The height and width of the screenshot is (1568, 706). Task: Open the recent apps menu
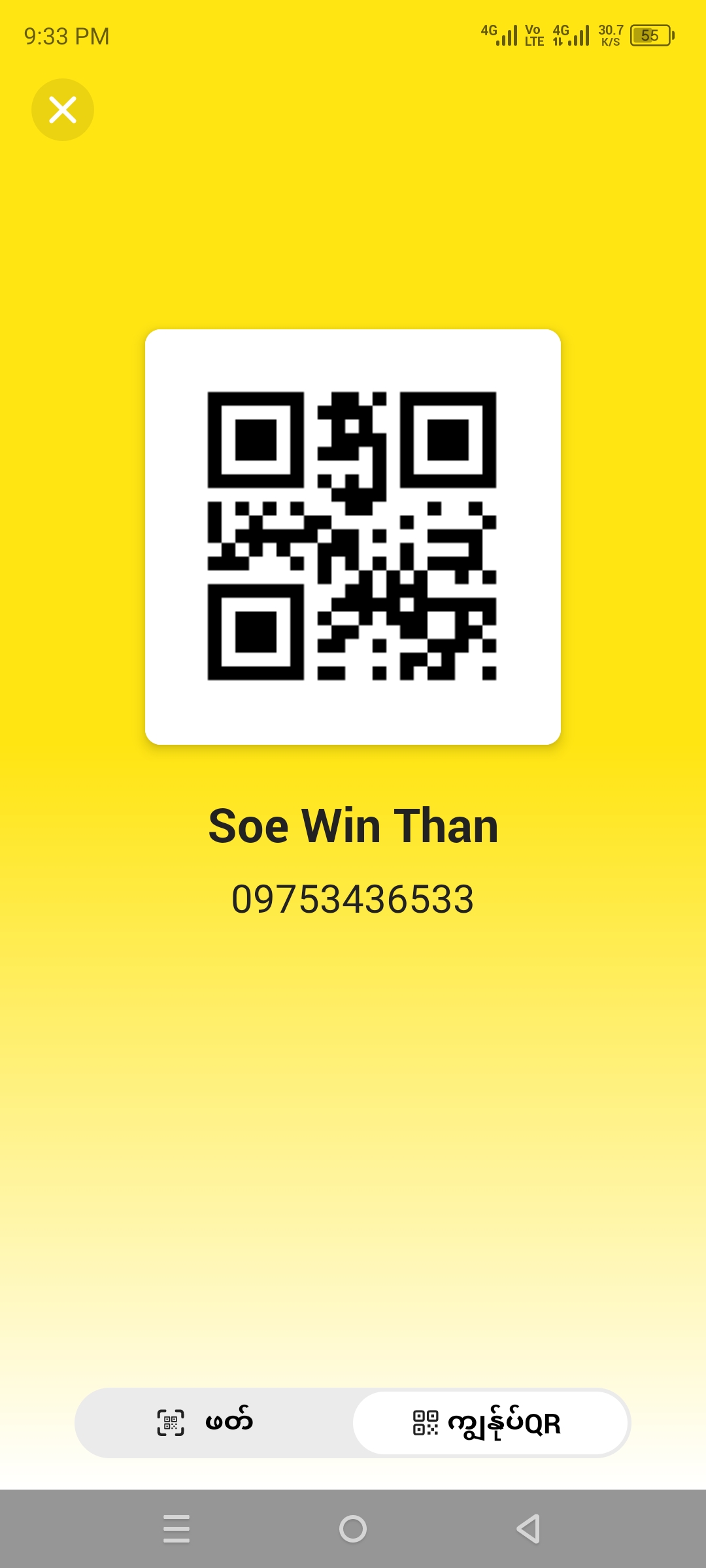(176, 1529)
